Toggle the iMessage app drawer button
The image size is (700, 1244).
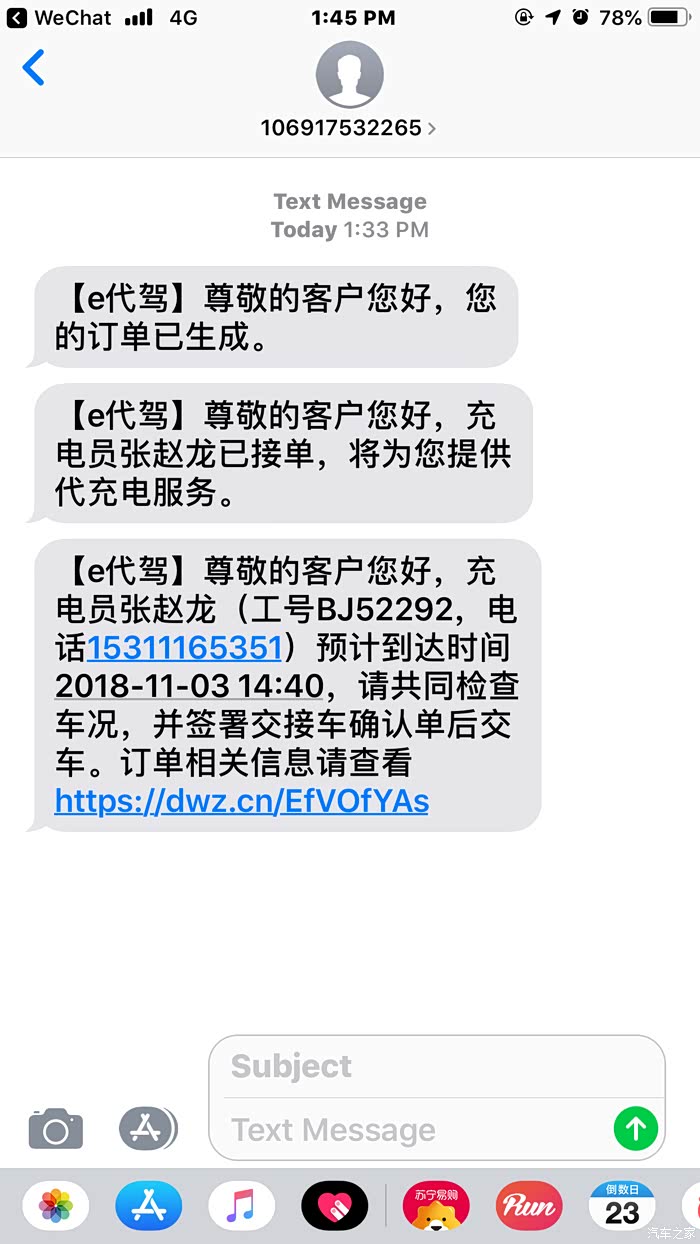(147, 1129)
